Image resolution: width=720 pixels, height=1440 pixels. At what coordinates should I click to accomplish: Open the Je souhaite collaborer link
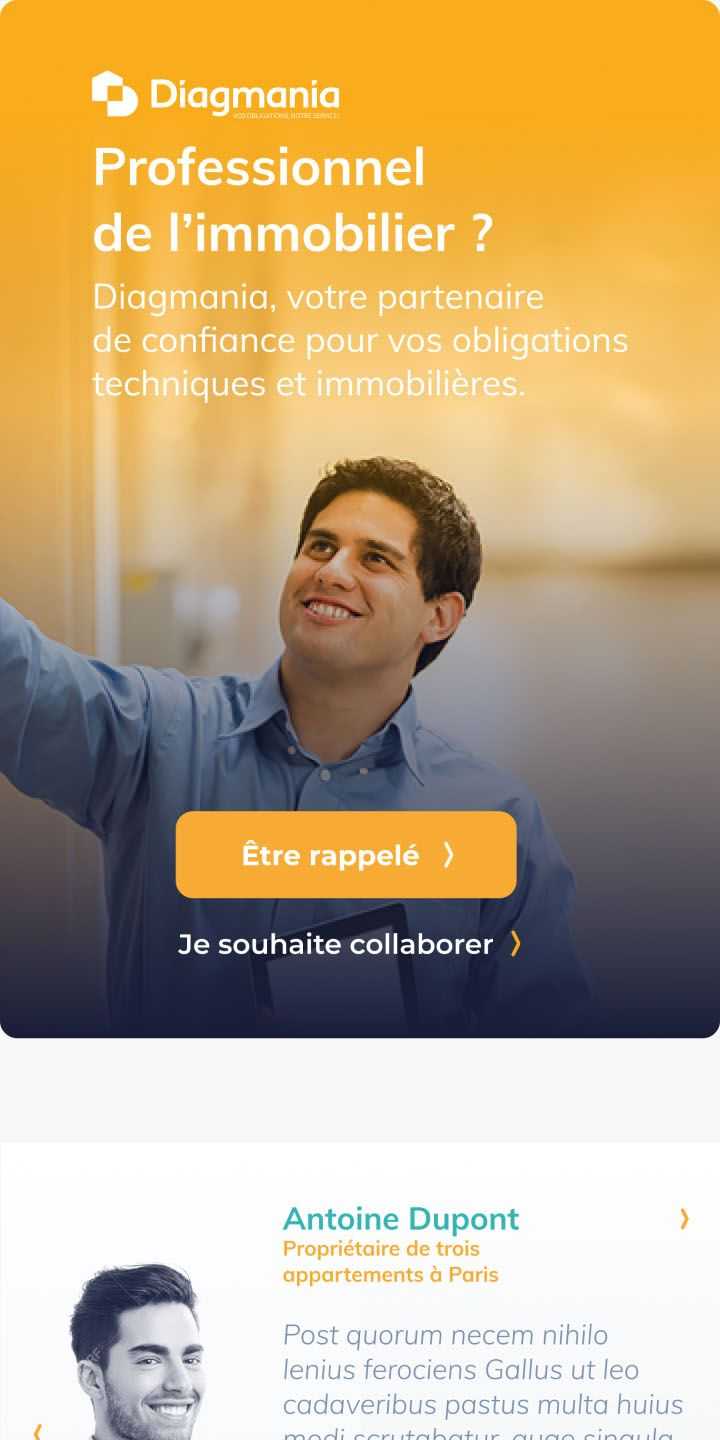pyautogui.click(x=349, y=944)
